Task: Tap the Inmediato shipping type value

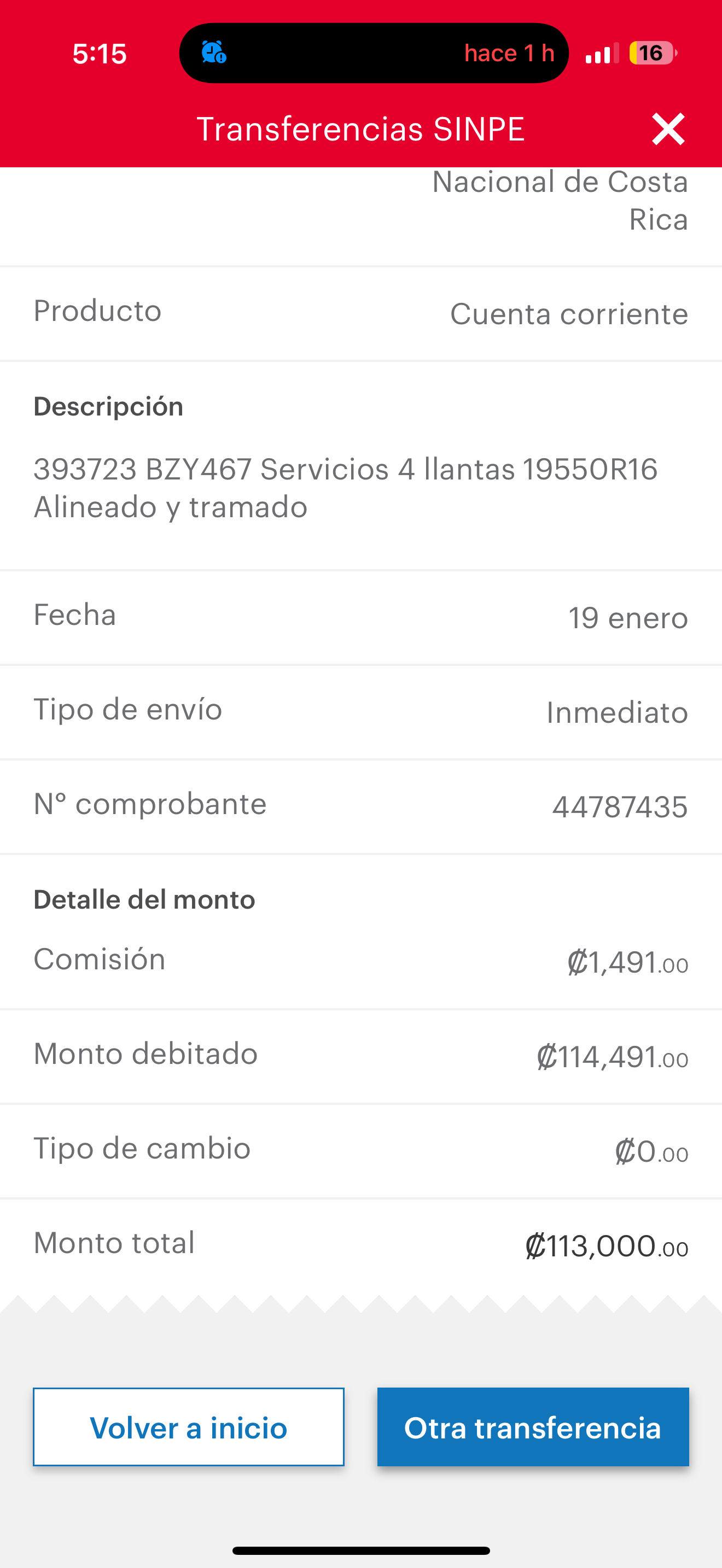Action: 616,712
